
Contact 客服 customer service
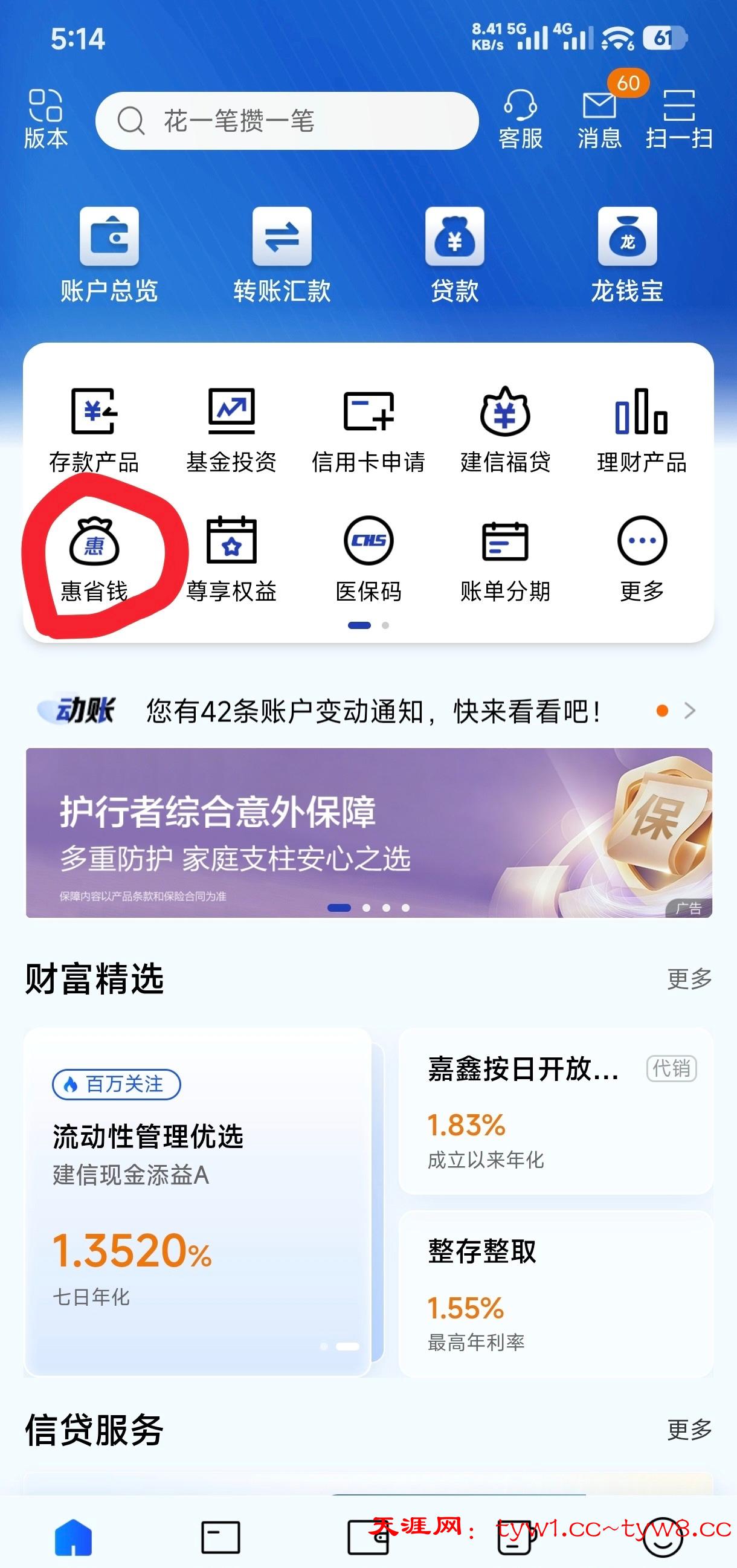520,119
